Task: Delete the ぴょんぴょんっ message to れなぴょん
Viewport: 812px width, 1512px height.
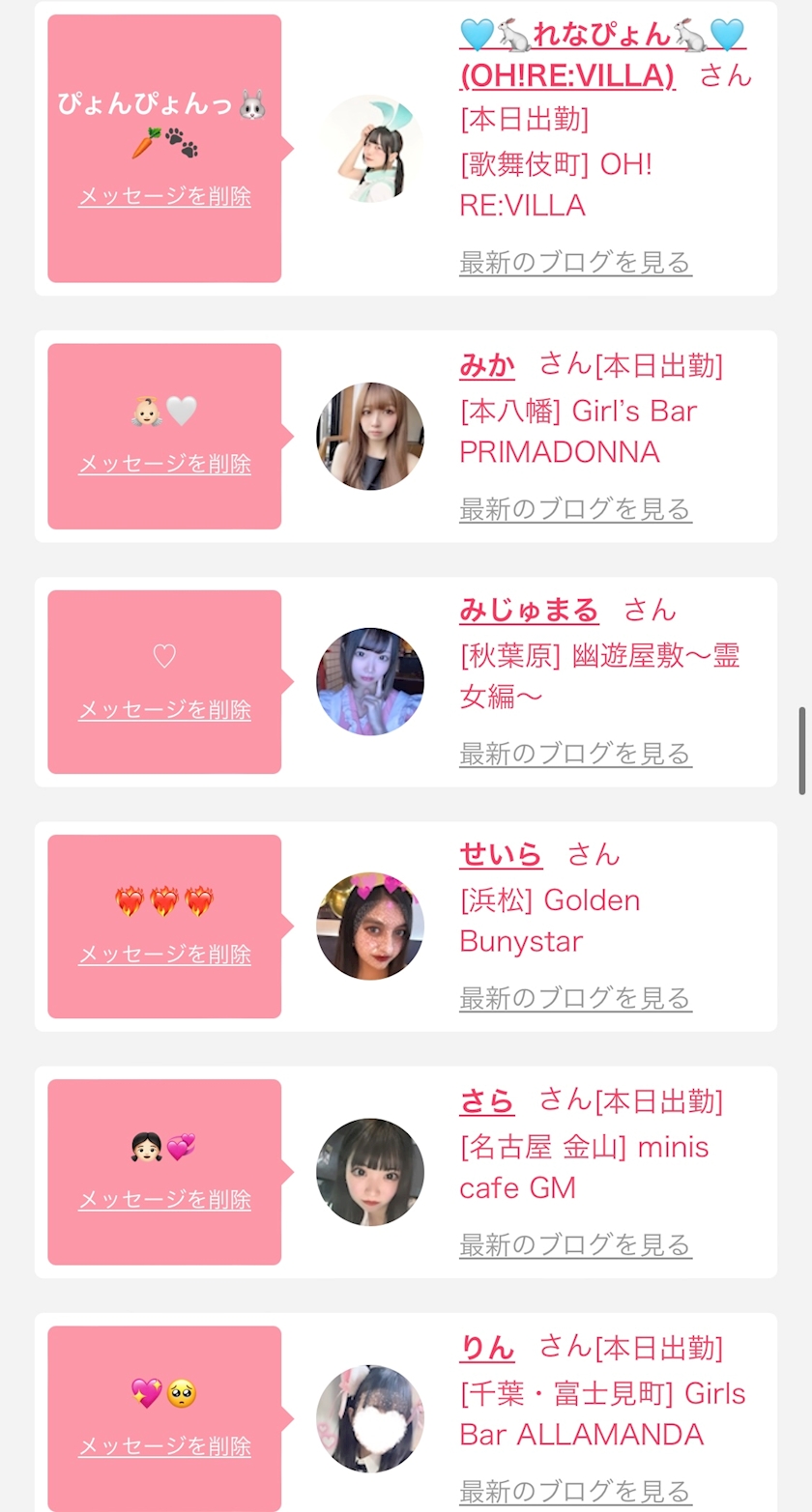Action: click(x=164, y=197)
